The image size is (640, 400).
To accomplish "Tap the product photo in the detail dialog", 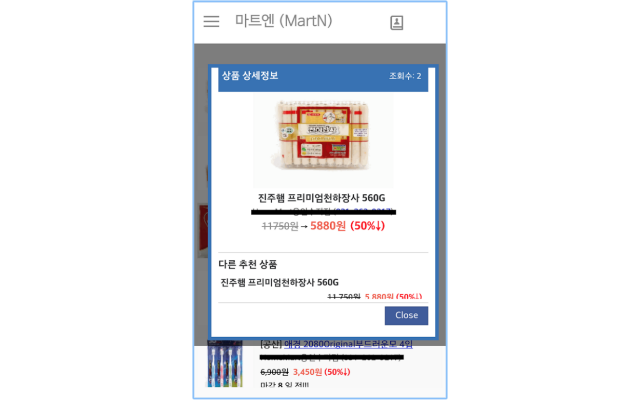I will coord(322,140).
